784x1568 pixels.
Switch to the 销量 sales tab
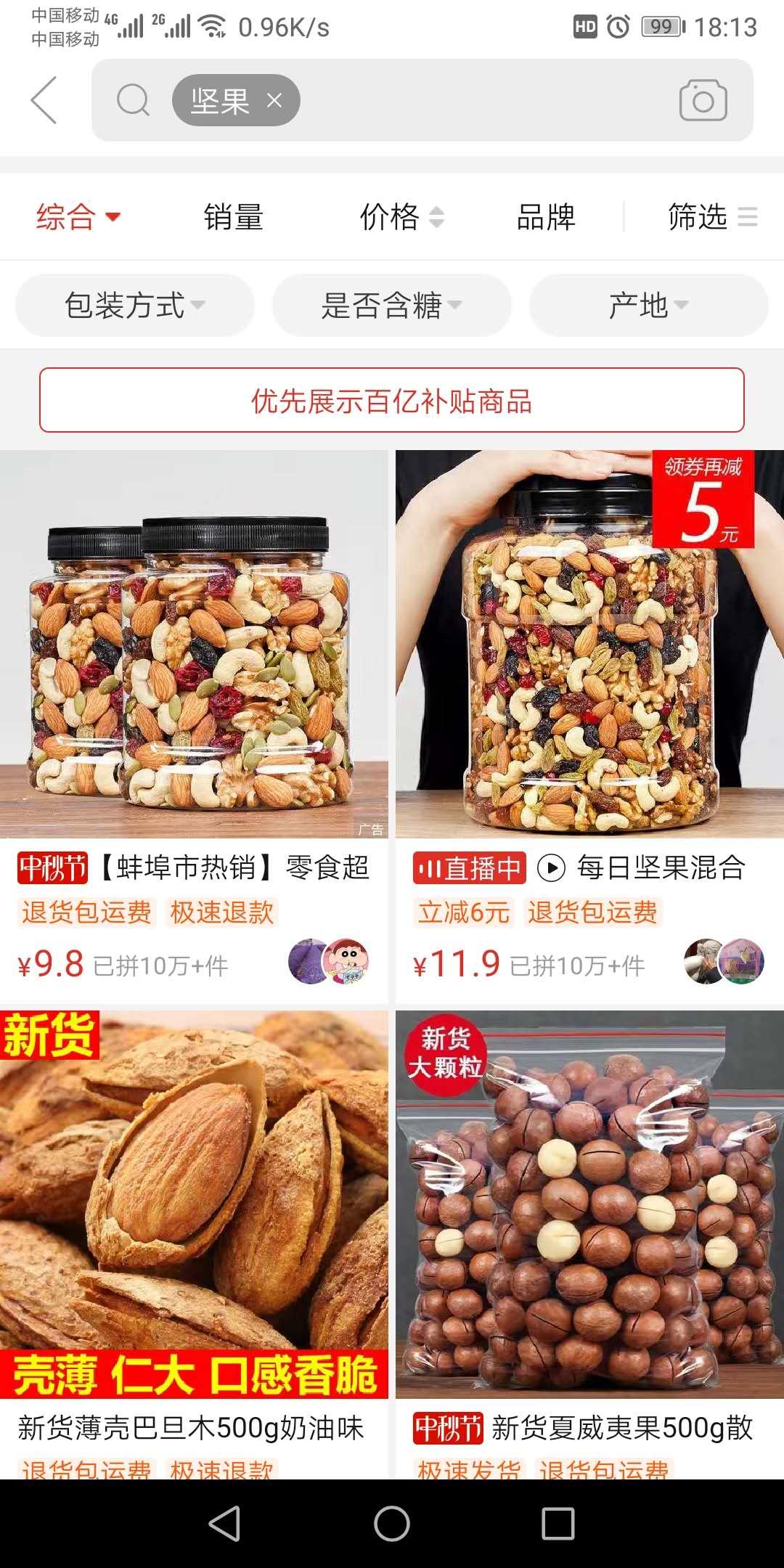pos(234,216)
